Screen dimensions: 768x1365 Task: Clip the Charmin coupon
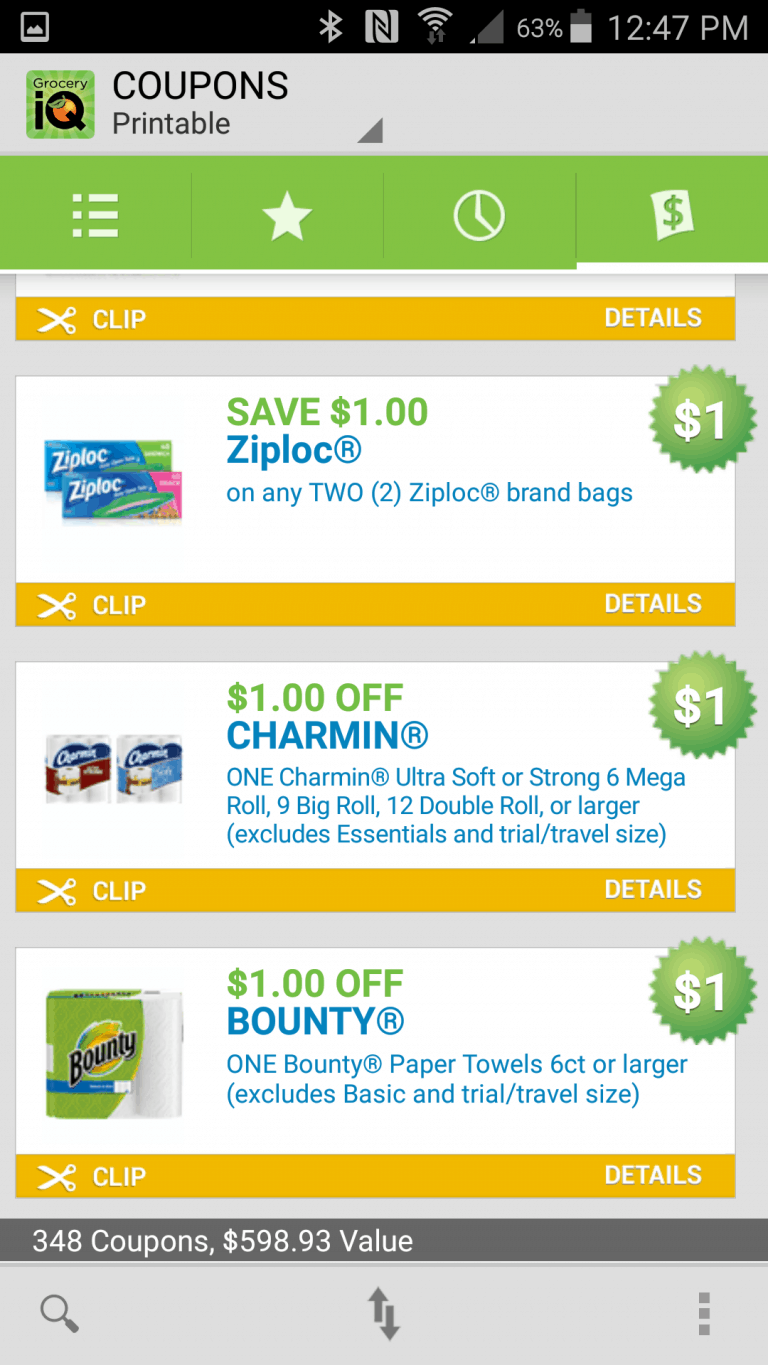[92, 891]
